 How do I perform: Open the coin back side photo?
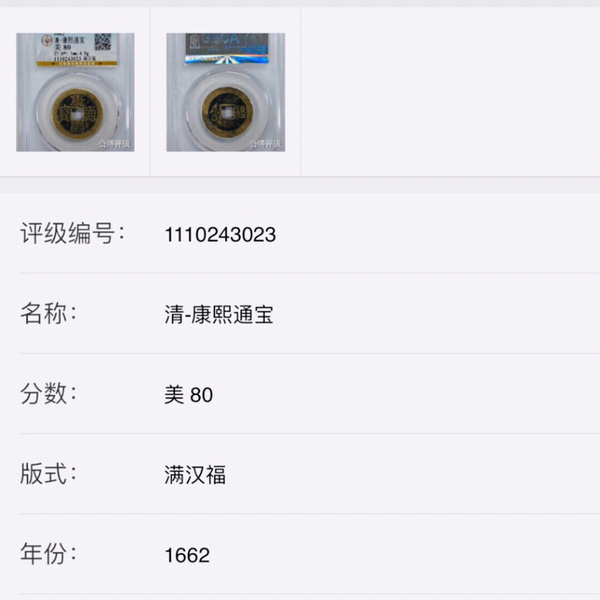pyautogui.click(x=225, y=92)
